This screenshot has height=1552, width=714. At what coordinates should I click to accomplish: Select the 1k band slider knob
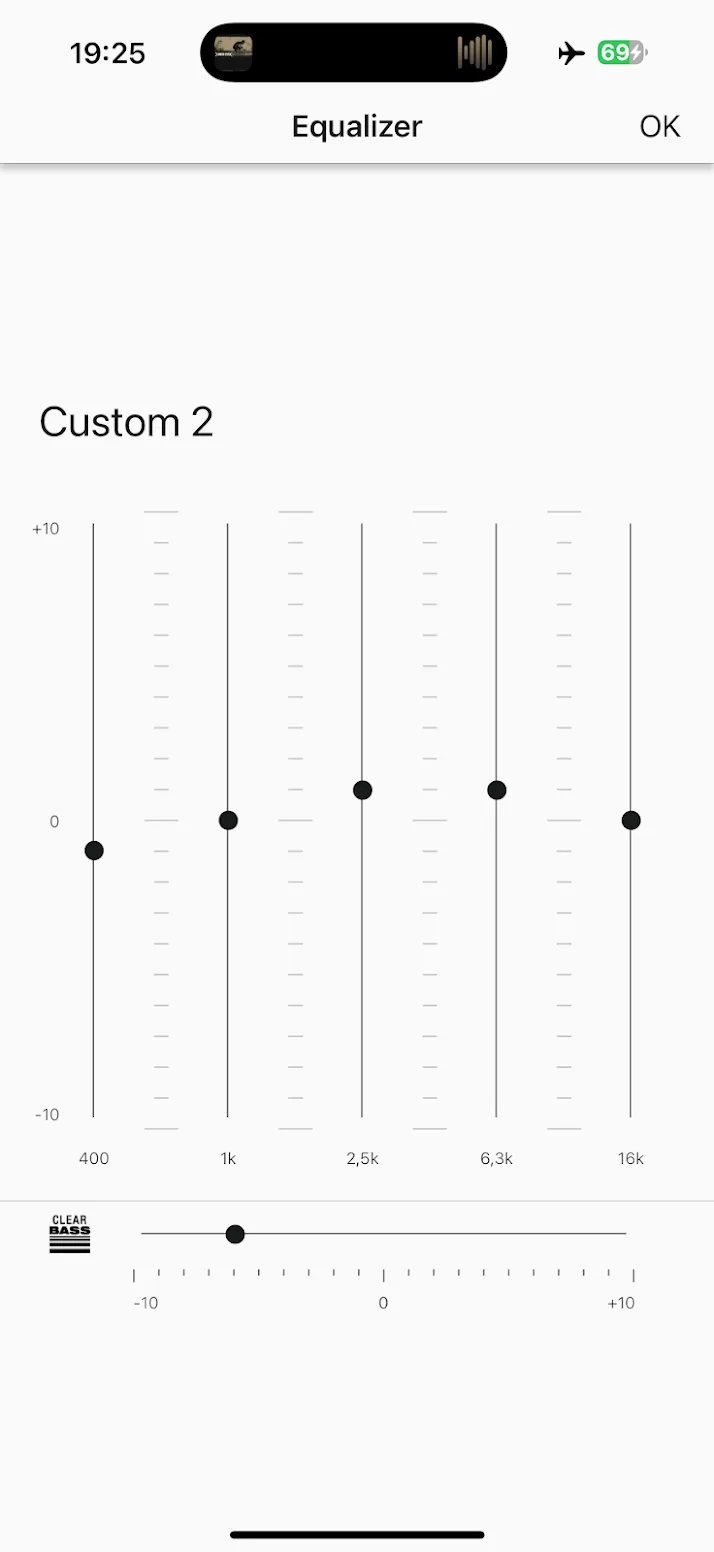(x=228, y=820)
